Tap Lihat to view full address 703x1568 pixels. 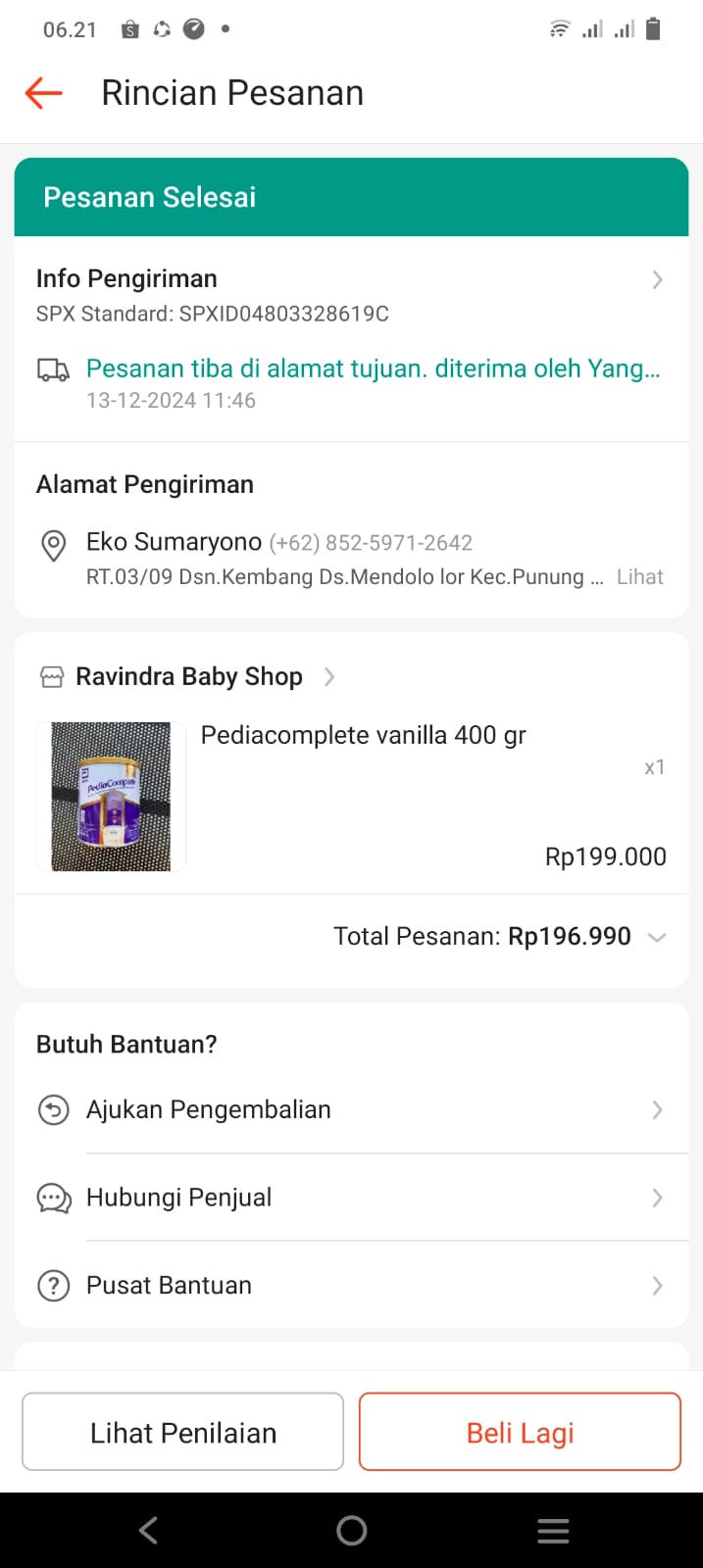(x=639, y=577)
